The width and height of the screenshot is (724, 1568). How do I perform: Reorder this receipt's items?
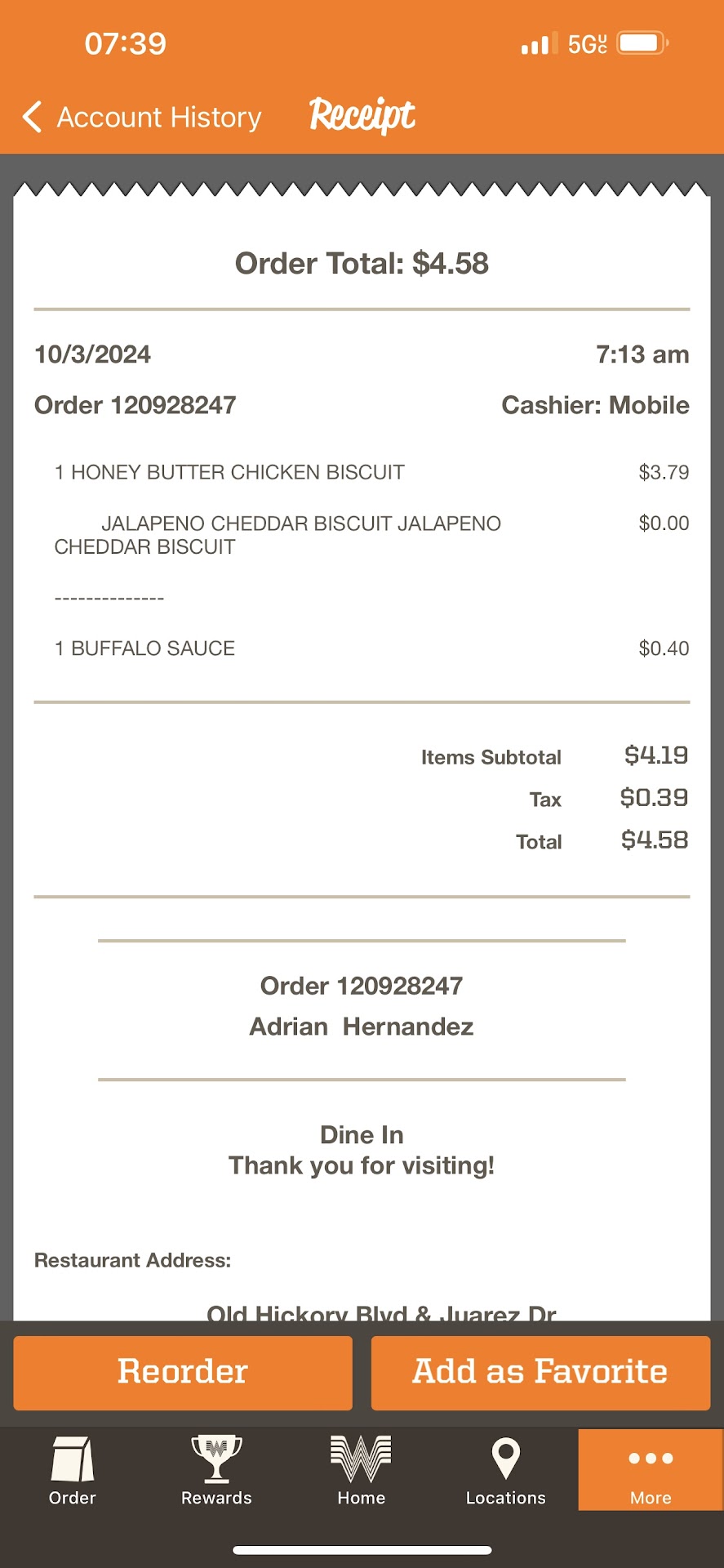coord(183,1372)
